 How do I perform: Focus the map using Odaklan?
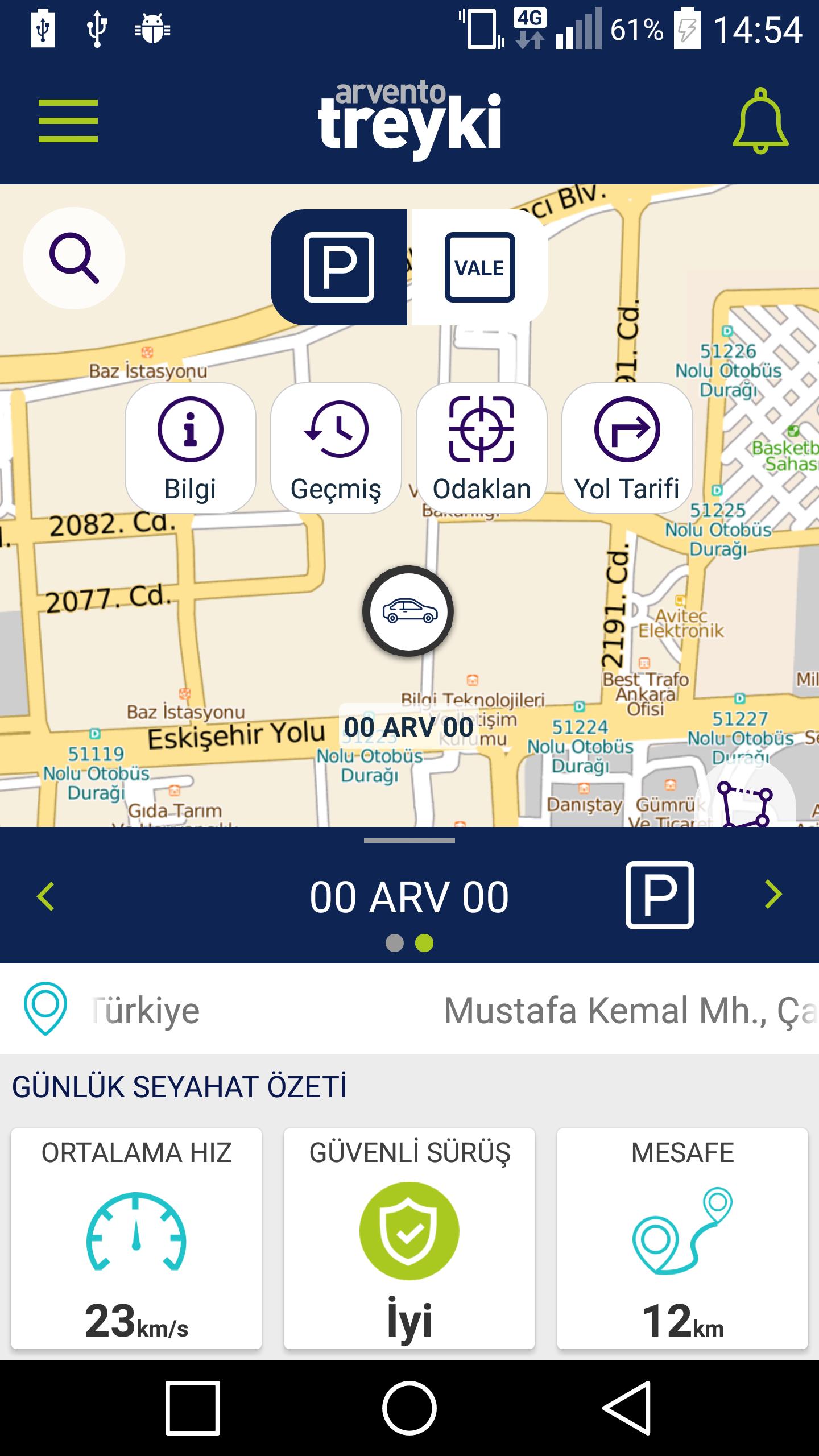point(479,449)
